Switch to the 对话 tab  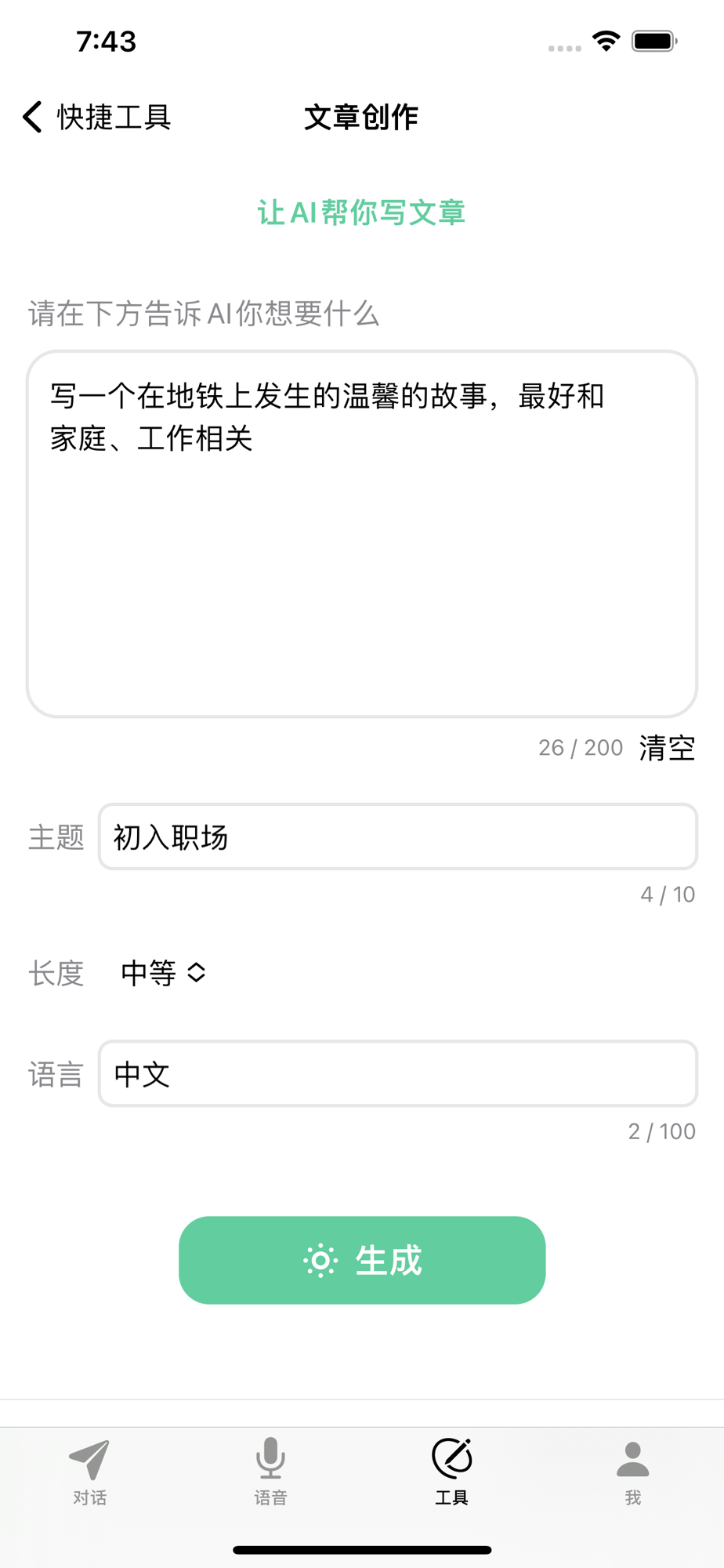point(90,1472)
